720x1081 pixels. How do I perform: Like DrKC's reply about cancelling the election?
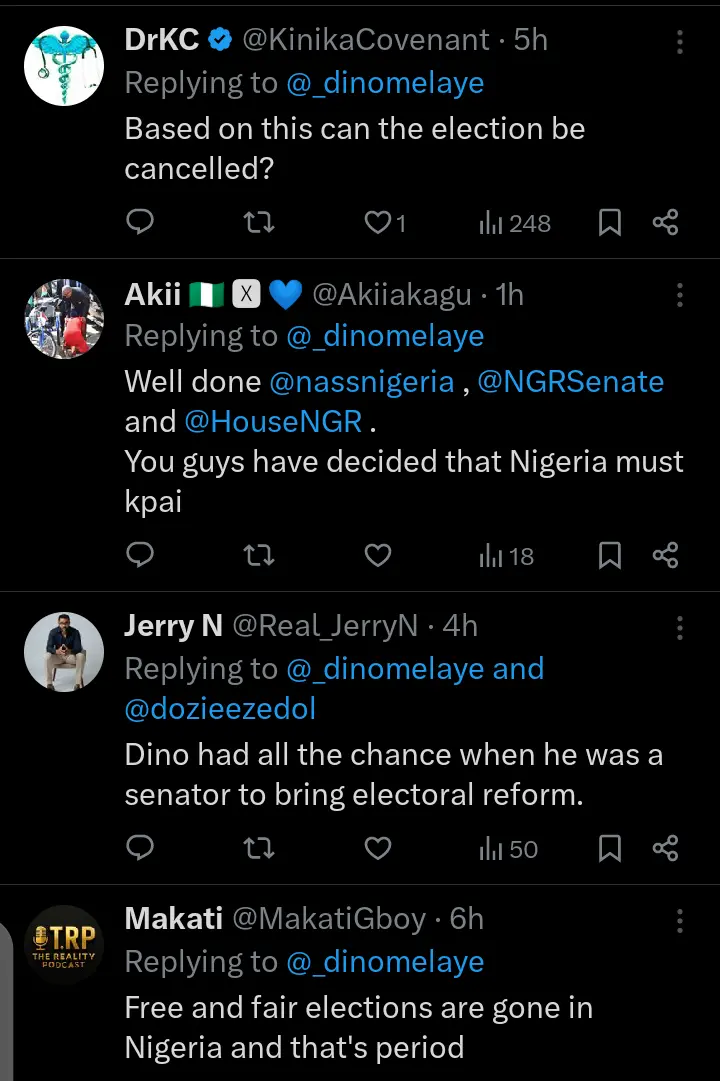click(x=378, y=223)
